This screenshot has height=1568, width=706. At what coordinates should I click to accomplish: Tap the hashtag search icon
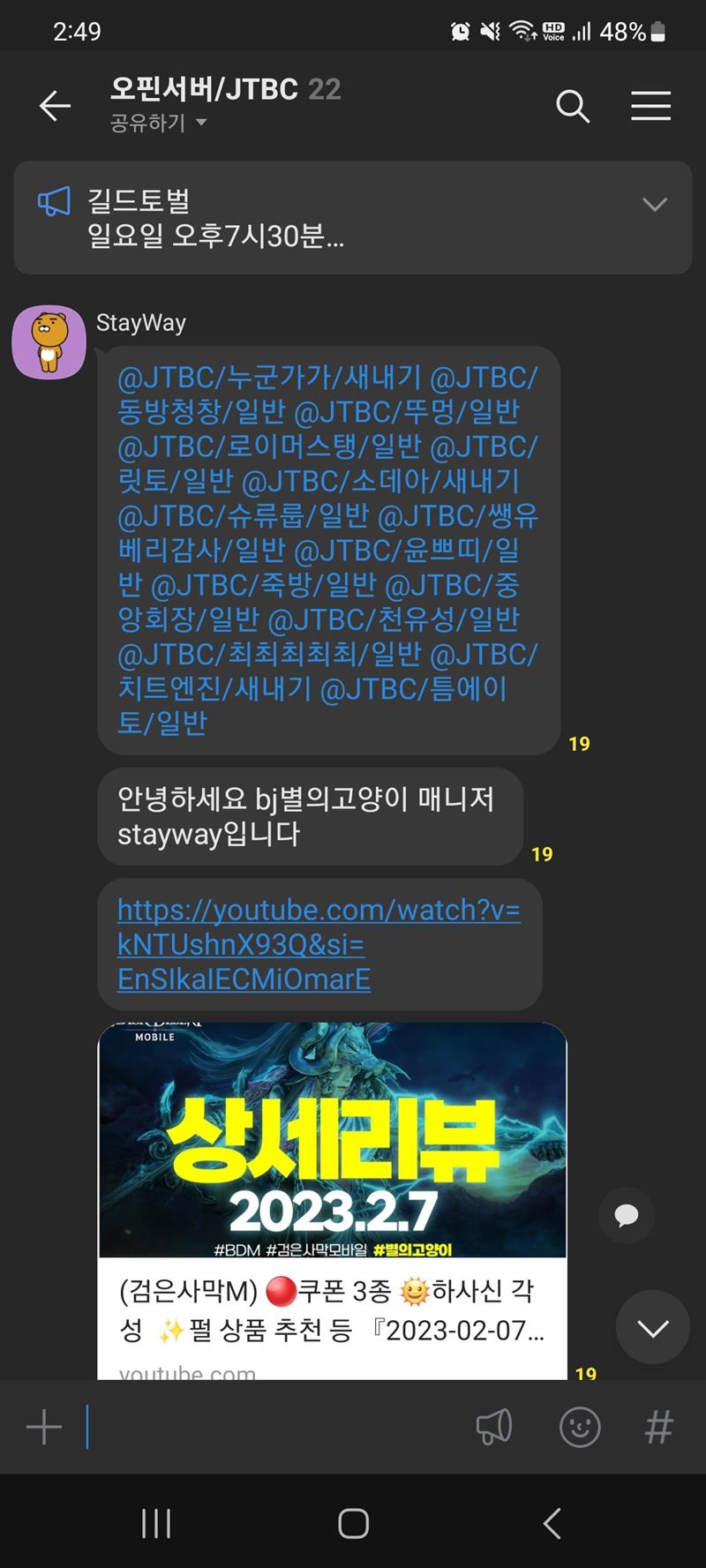[658, 1427]
